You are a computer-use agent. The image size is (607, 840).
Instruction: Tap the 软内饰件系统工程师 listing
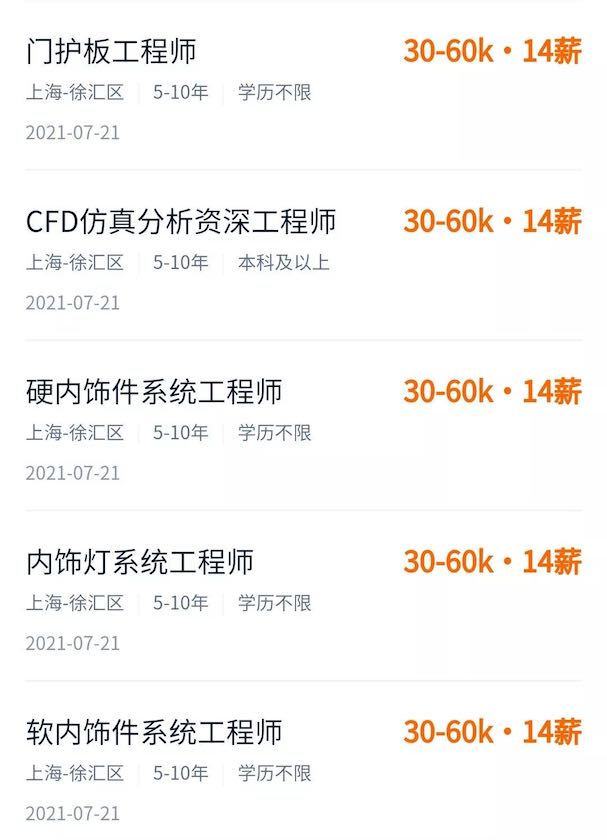tap(154, 731)
